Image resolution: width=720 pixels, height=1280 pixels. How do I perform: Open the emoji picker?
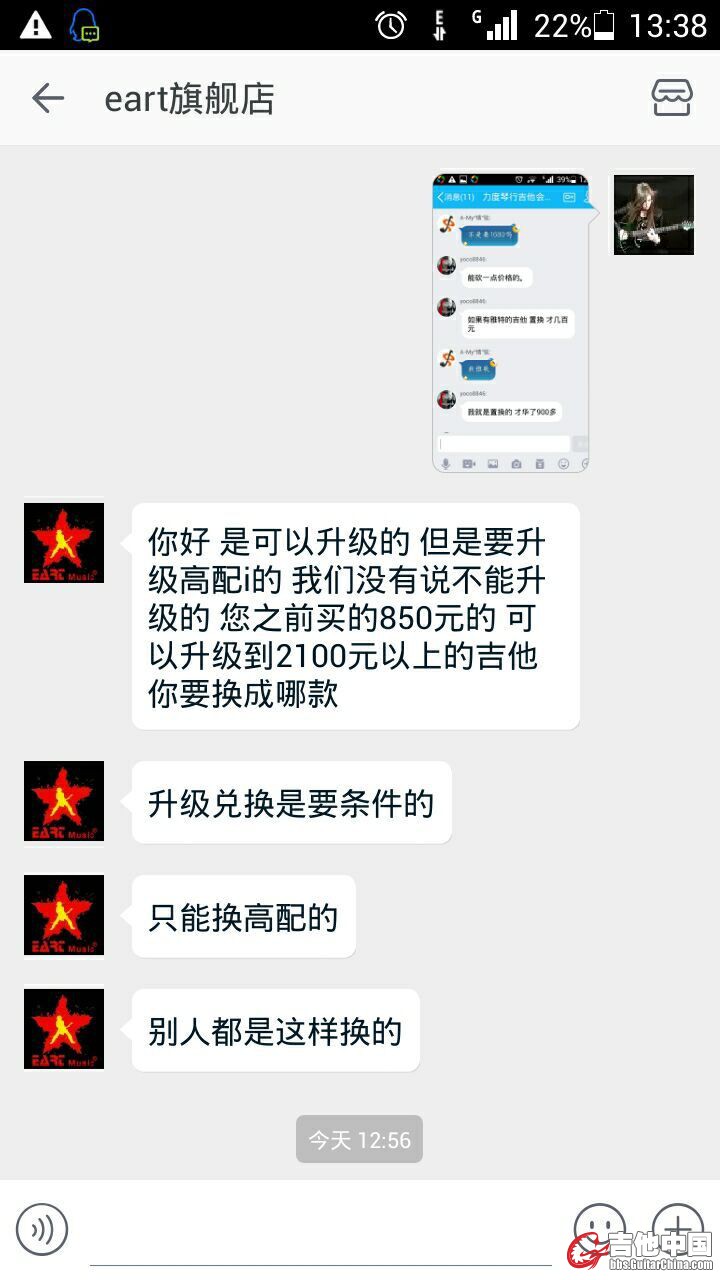coord(600,1226)
